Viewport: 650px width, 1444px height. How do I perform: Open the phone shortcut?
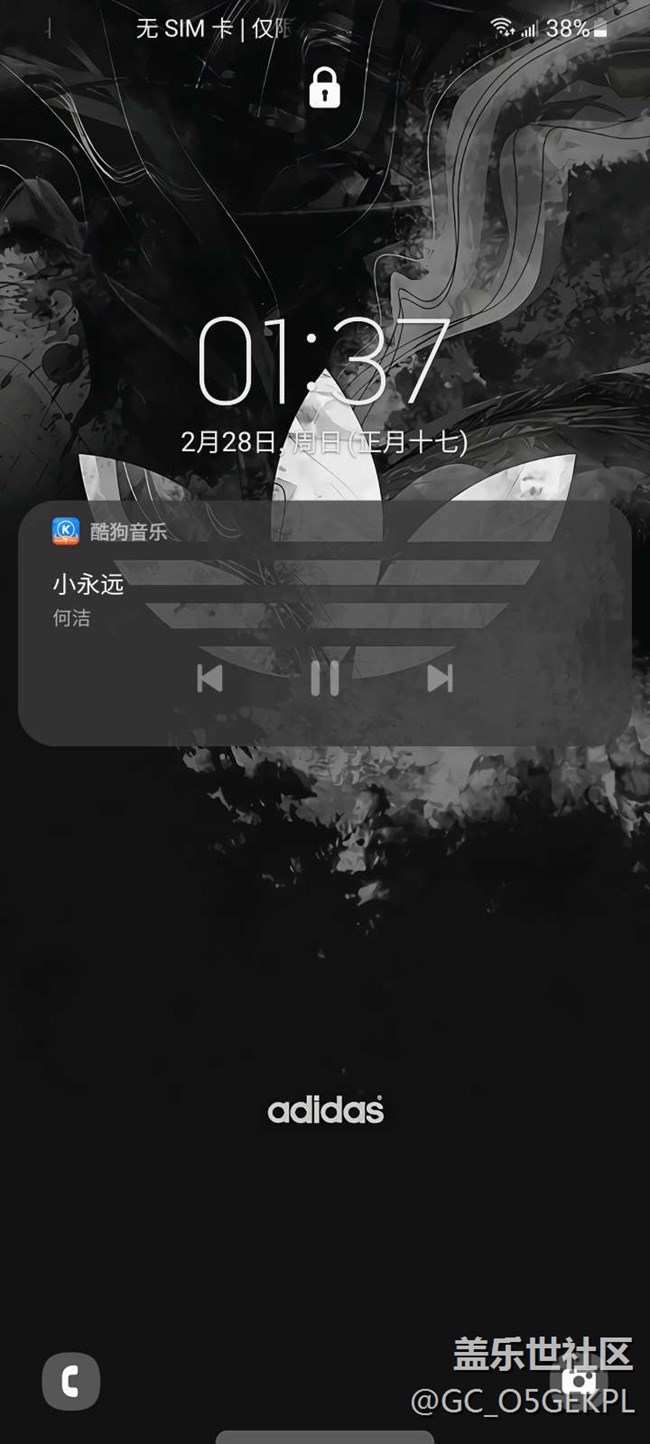click(x=71, y=1382)
